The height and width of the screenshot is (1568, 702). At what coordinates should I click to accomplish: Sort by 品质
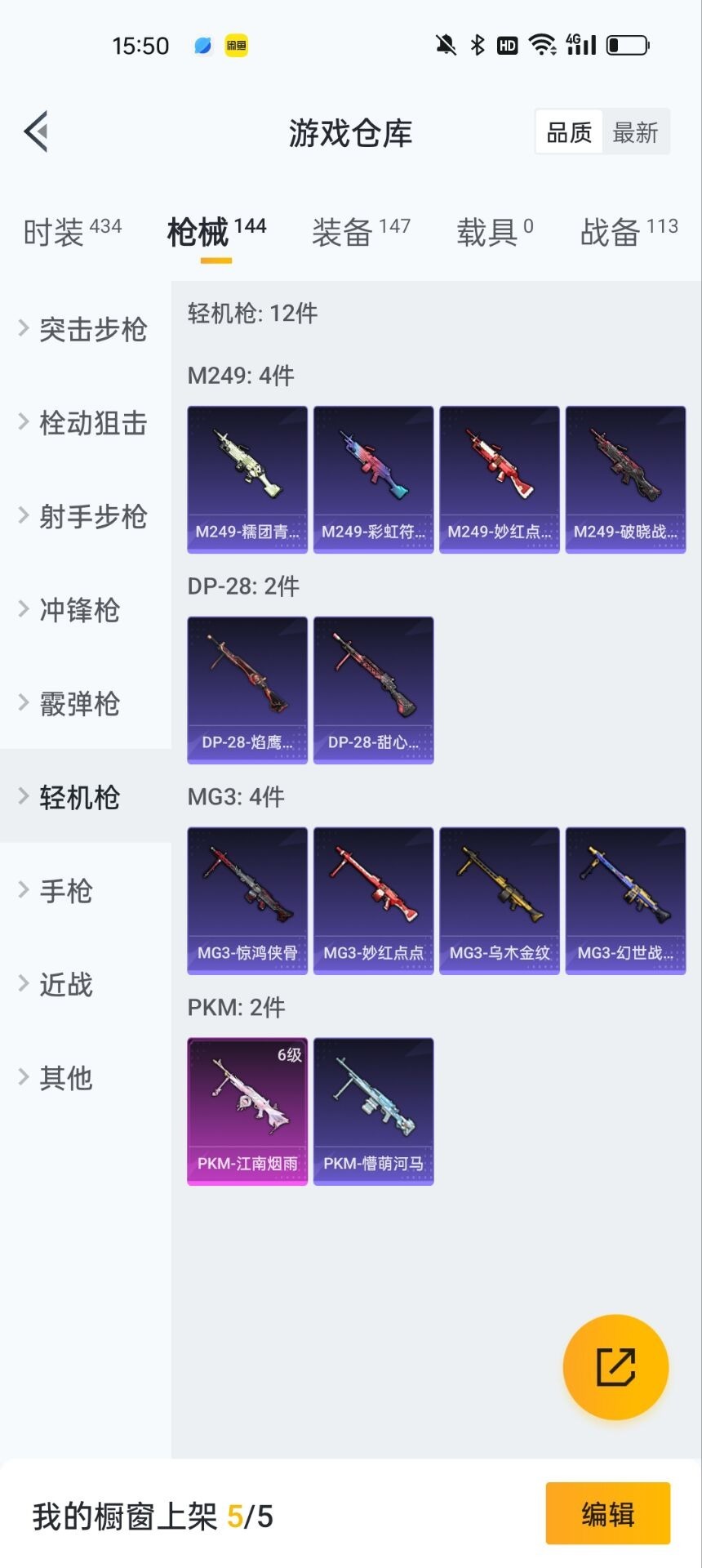coord(569,132)
